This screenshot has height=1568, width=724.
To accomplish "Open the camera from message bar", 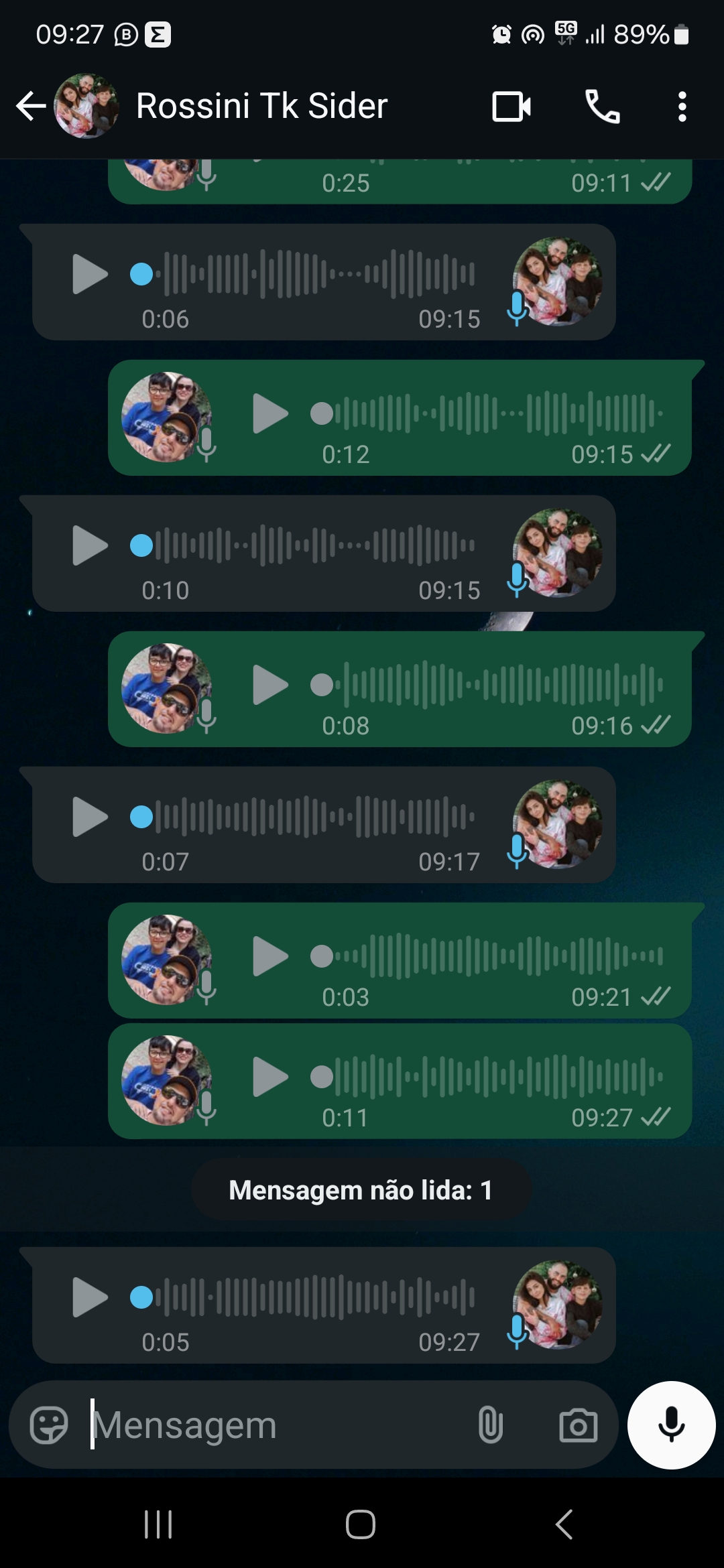I will click(x=578, y=1425).
